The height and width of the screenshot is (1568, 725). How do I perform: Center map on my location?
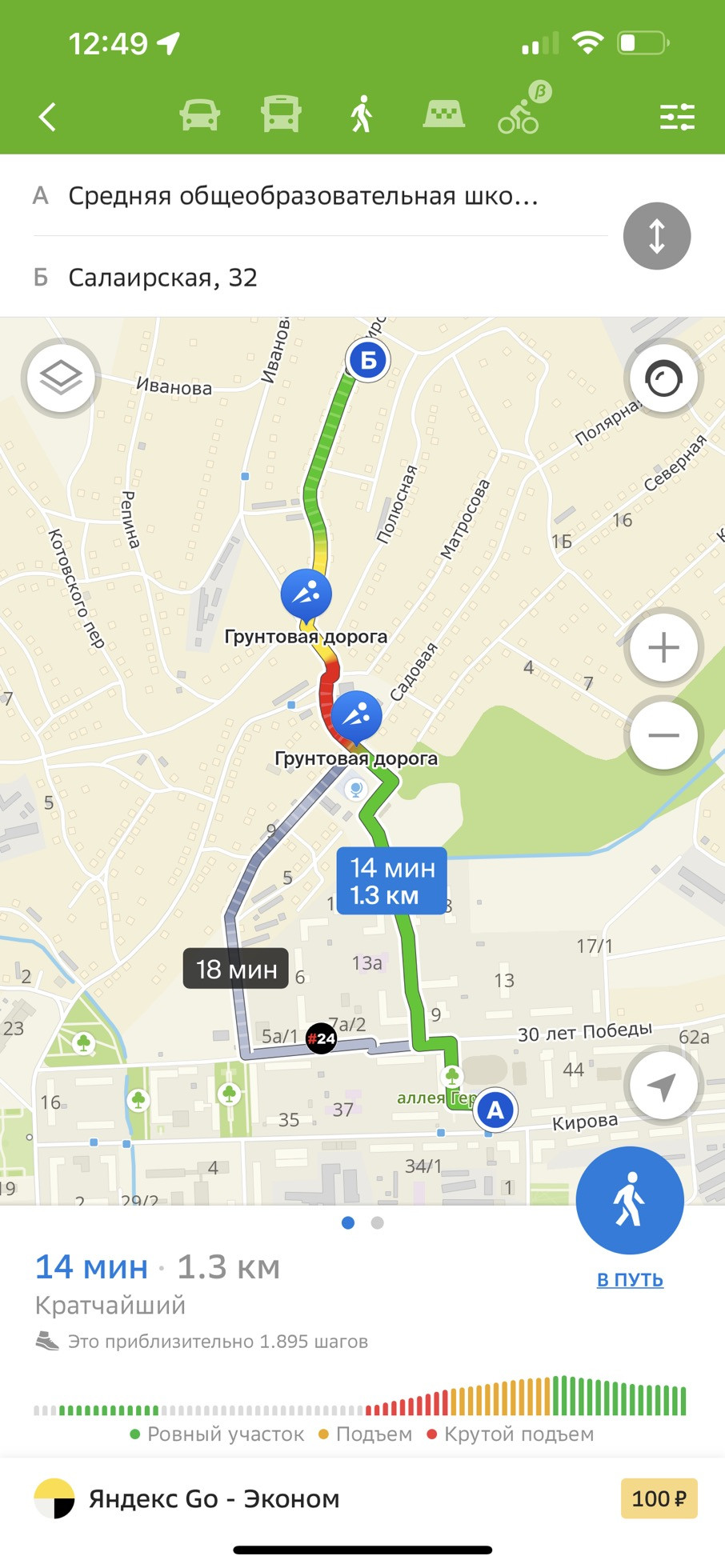662,1086
